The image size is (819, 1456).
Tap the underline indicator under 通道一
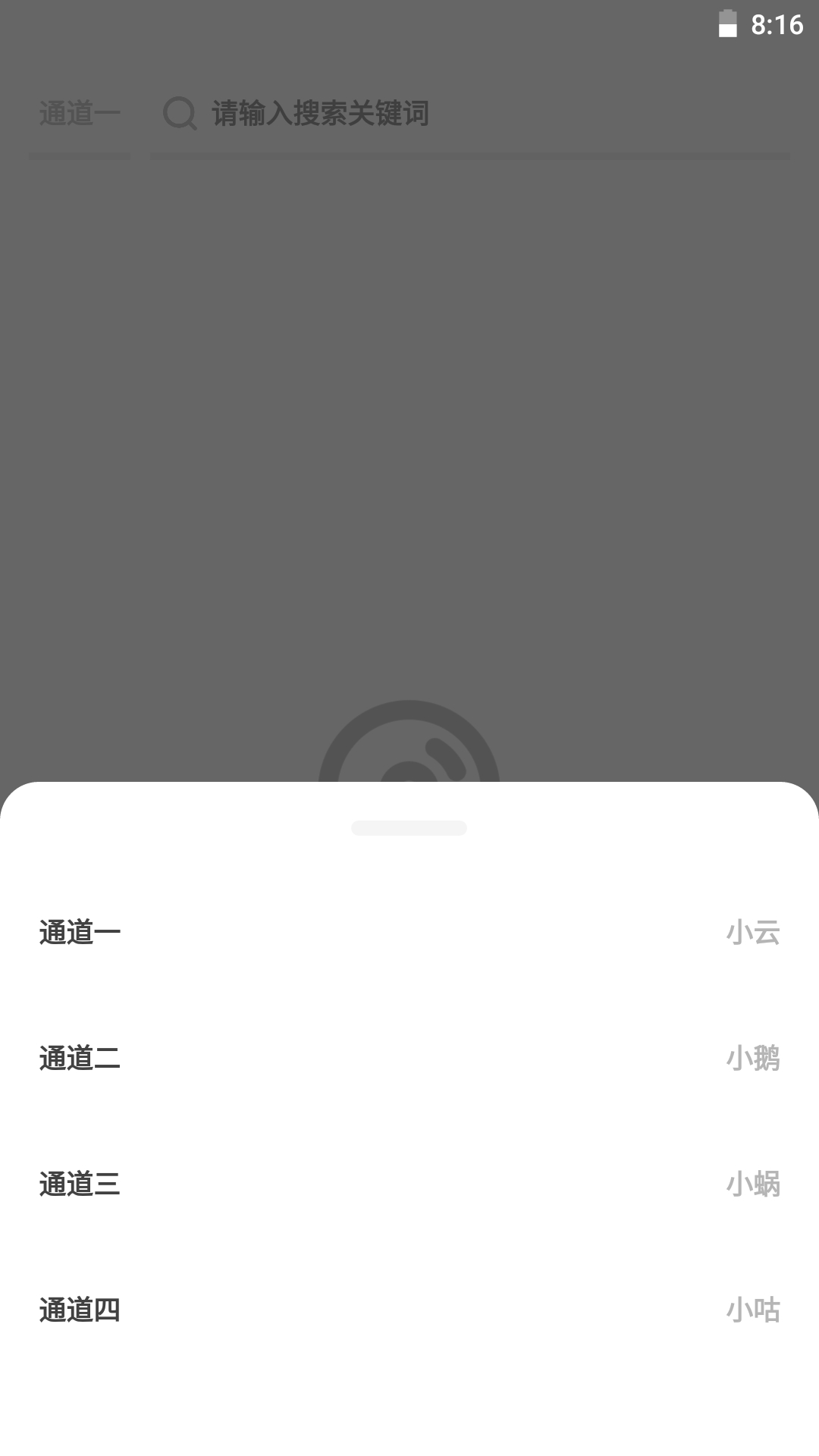tap(80, 155)
